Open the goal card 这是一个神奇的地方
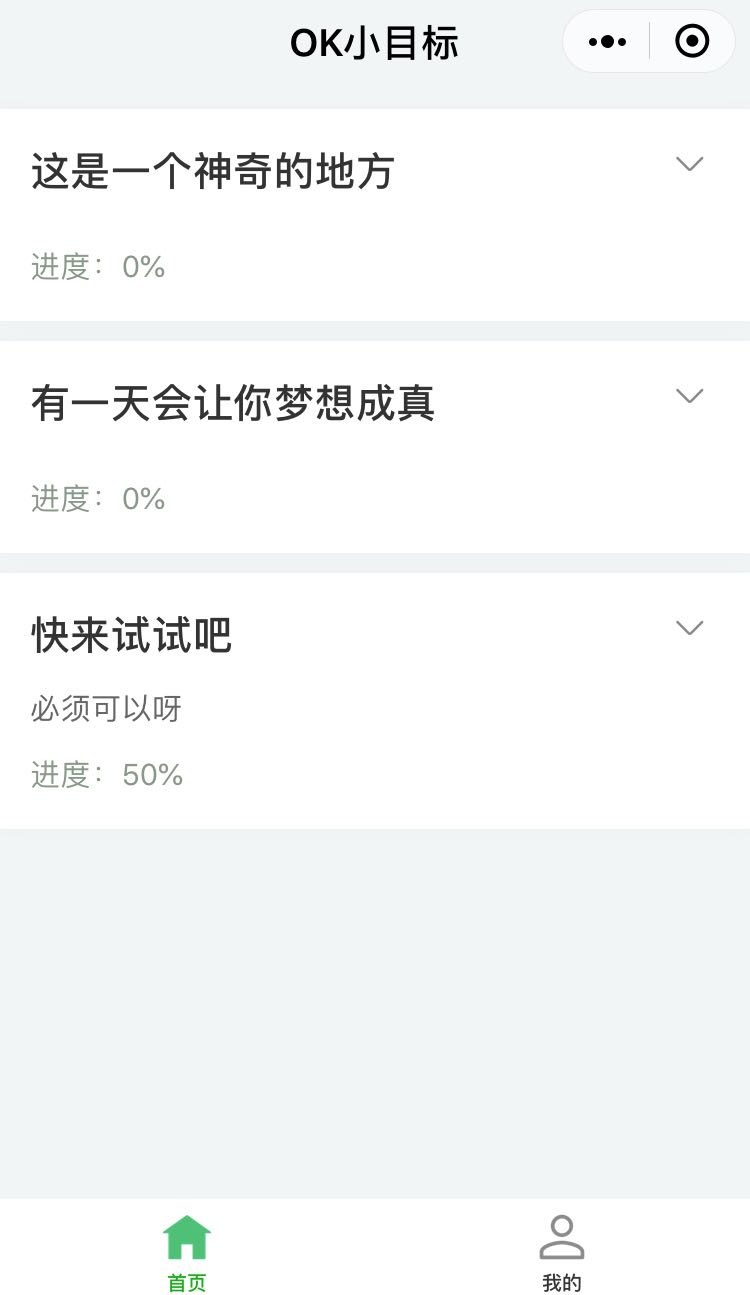 click(x=213, y=172)
